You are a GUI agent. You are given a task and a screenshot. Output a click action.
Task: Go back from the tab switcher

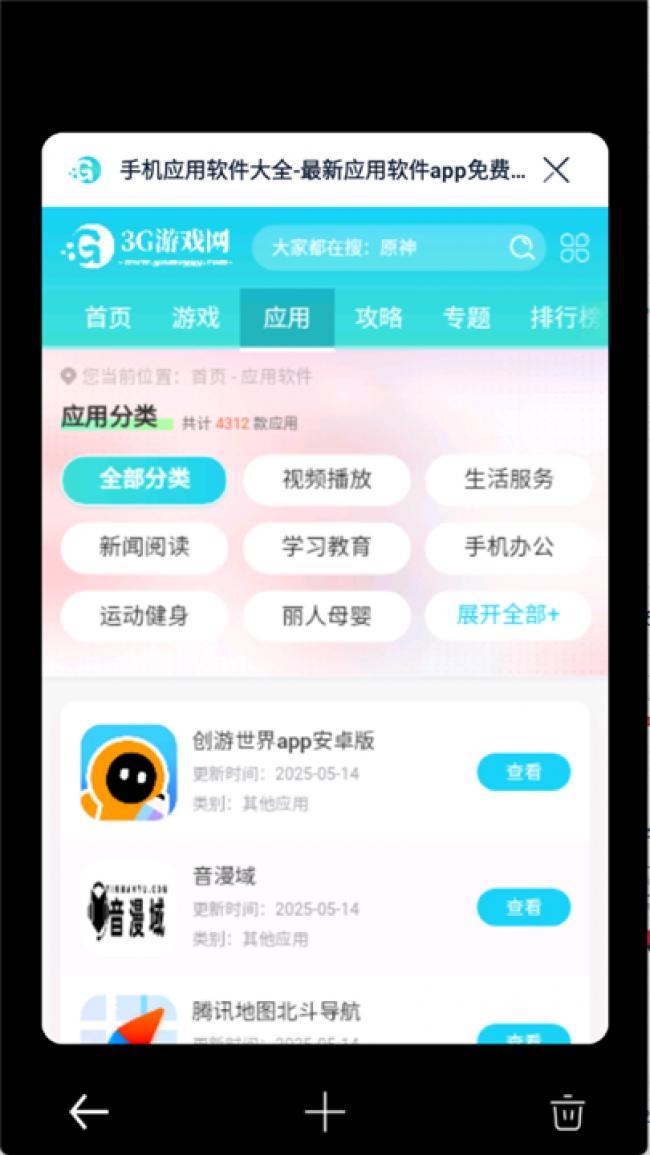click(88, 1111)
